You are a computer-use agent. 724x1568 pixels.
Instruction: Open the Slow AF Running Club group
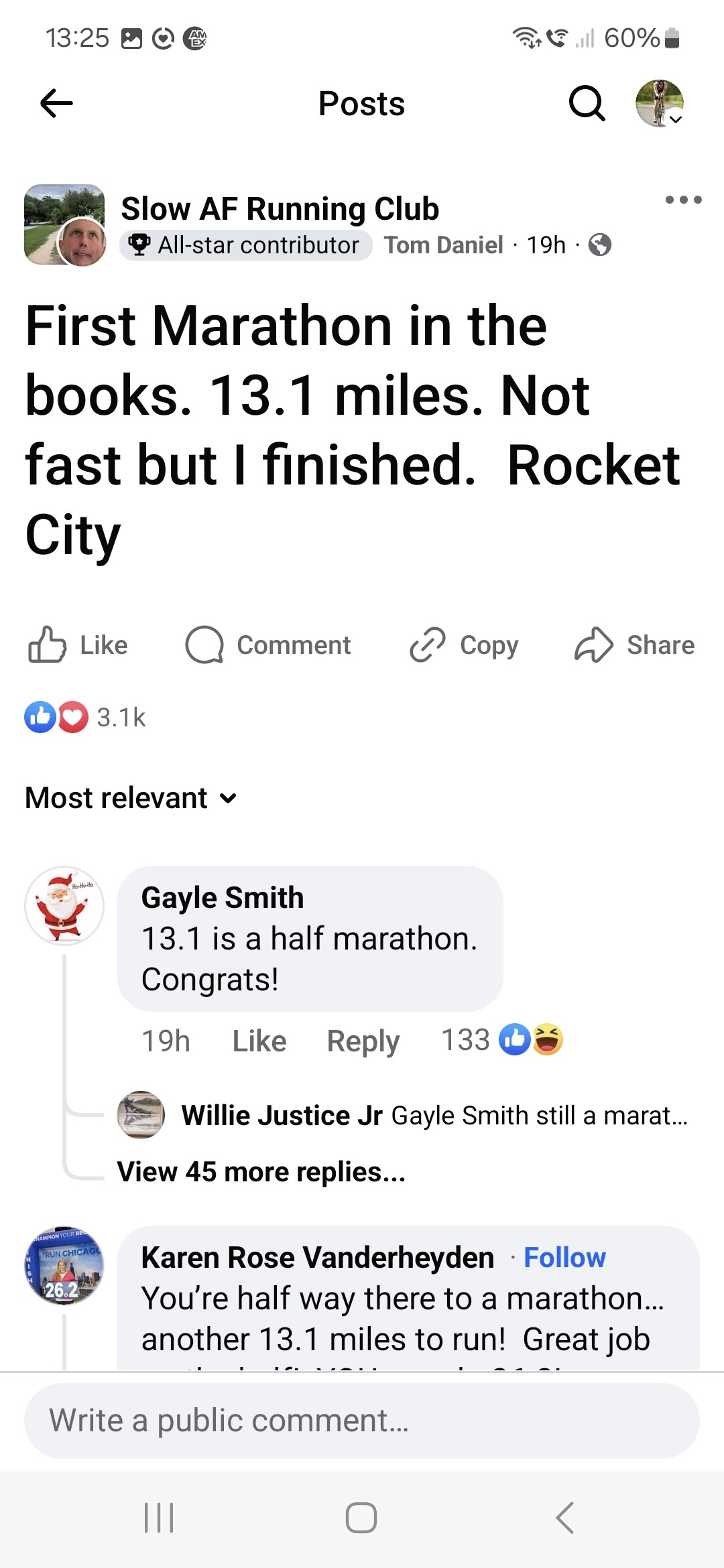tap(280, 208)
